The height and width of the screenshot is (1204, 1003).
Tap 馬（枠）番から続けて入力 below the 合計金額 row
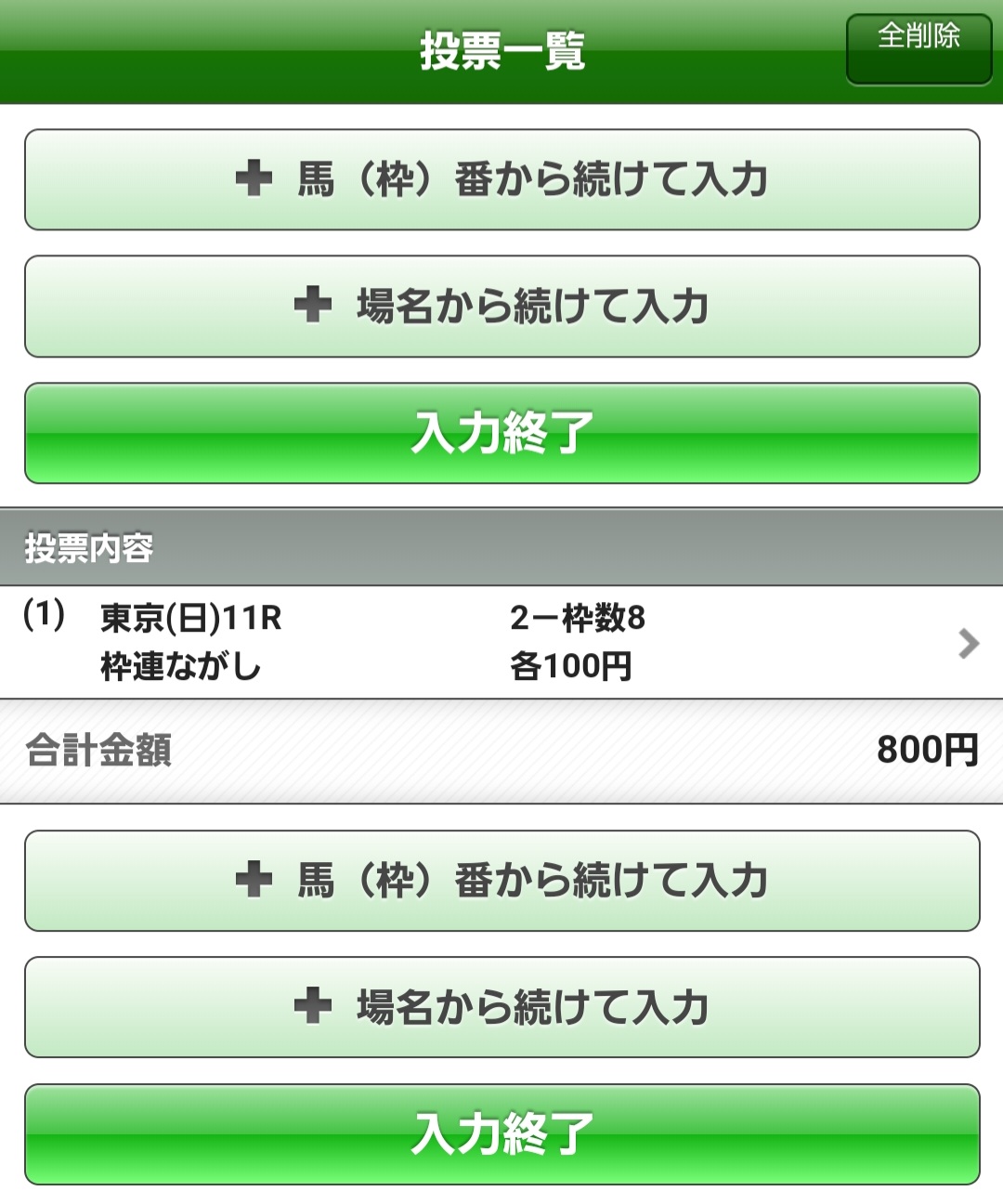[501, 881]
